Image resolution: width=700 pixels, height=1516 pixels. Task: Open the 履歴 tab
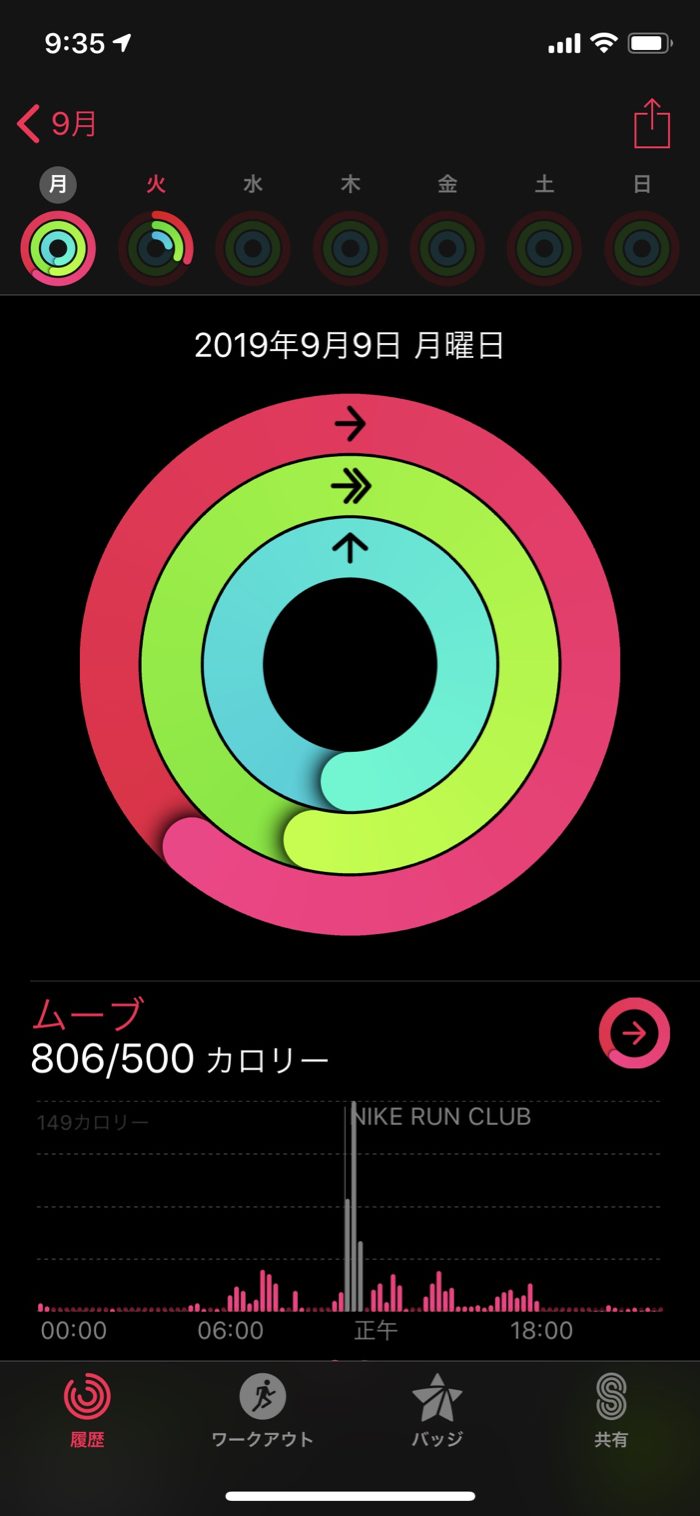point(87,1408)
